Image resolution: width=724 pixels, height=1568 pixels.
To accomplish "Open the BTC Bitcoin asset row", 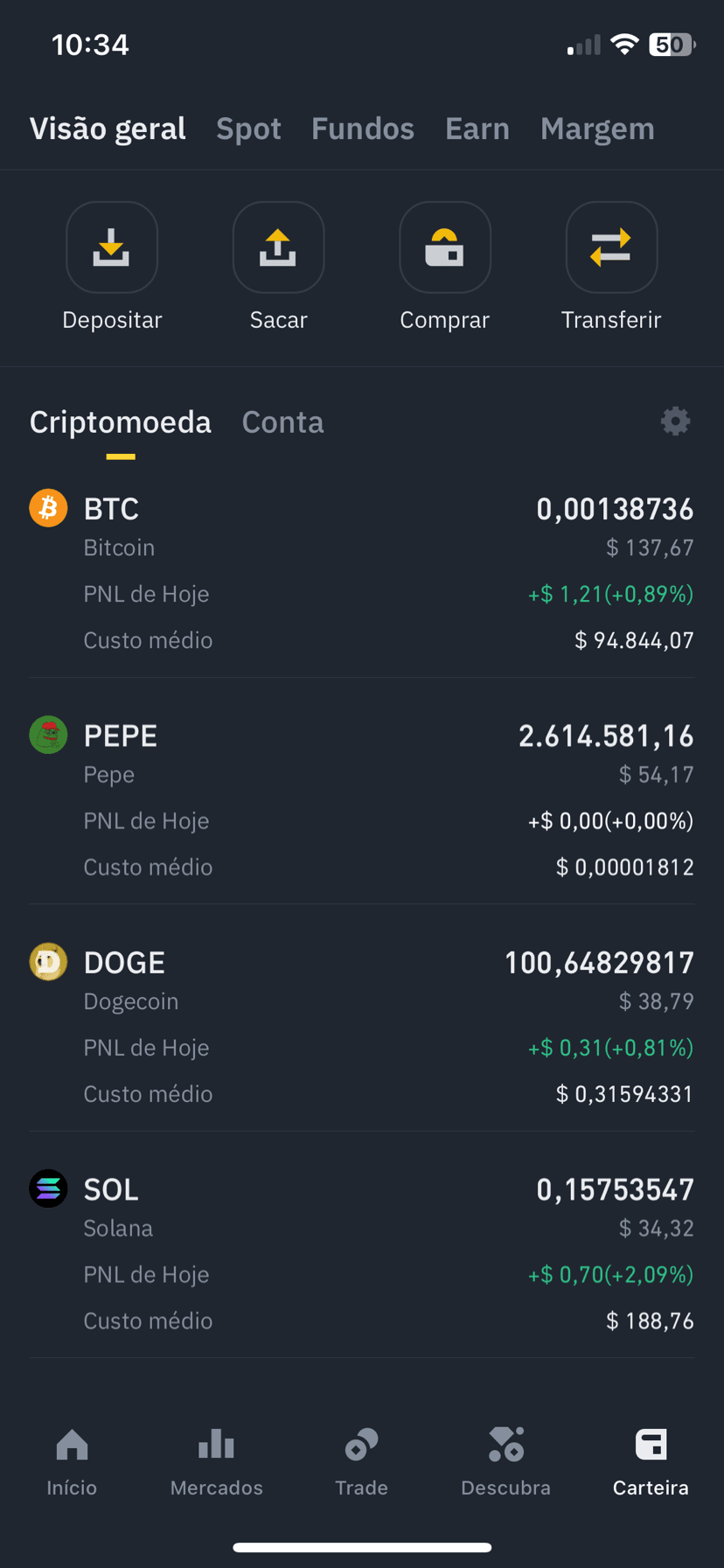I will pyautogui.click(x=362, y=573).
